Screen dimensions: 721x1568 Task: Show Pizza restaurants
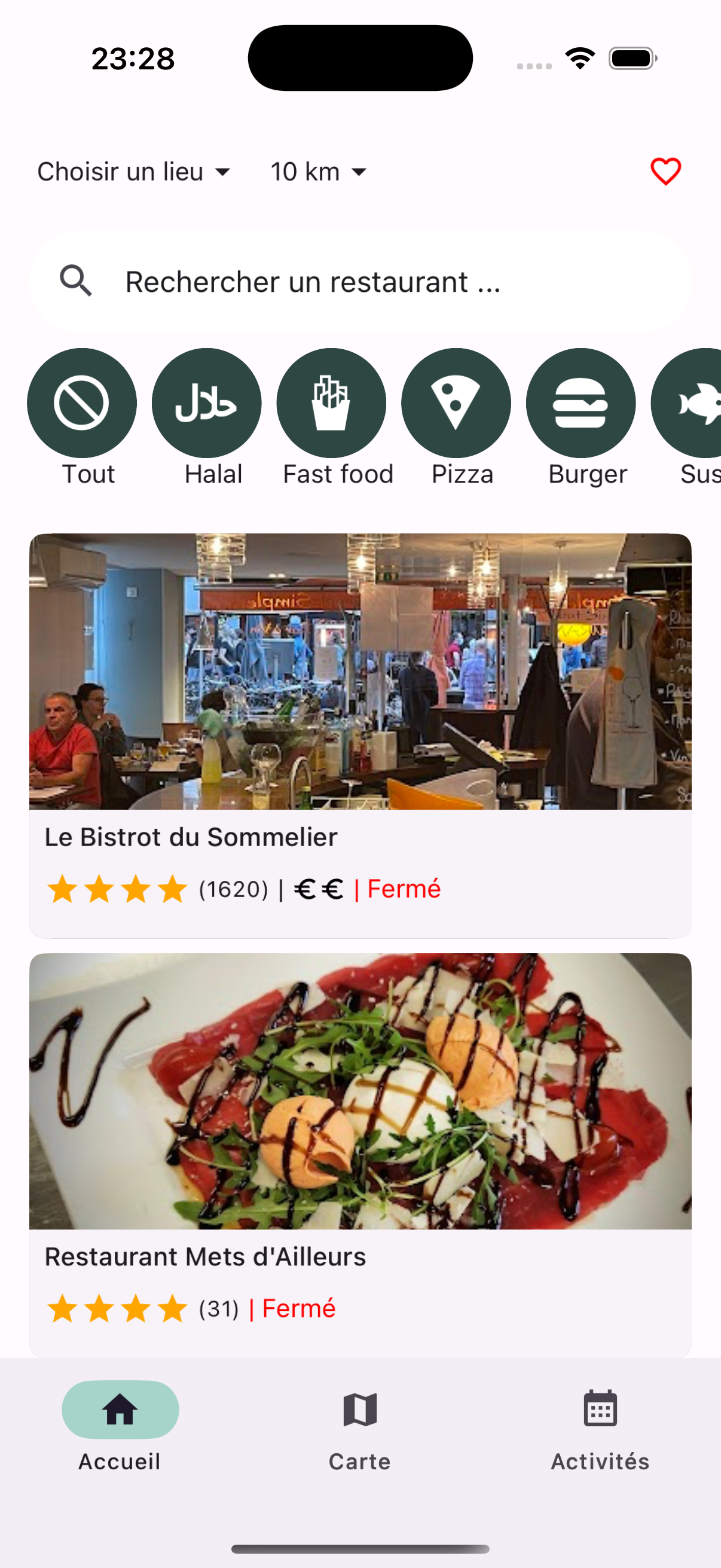(x=456, y=403)
